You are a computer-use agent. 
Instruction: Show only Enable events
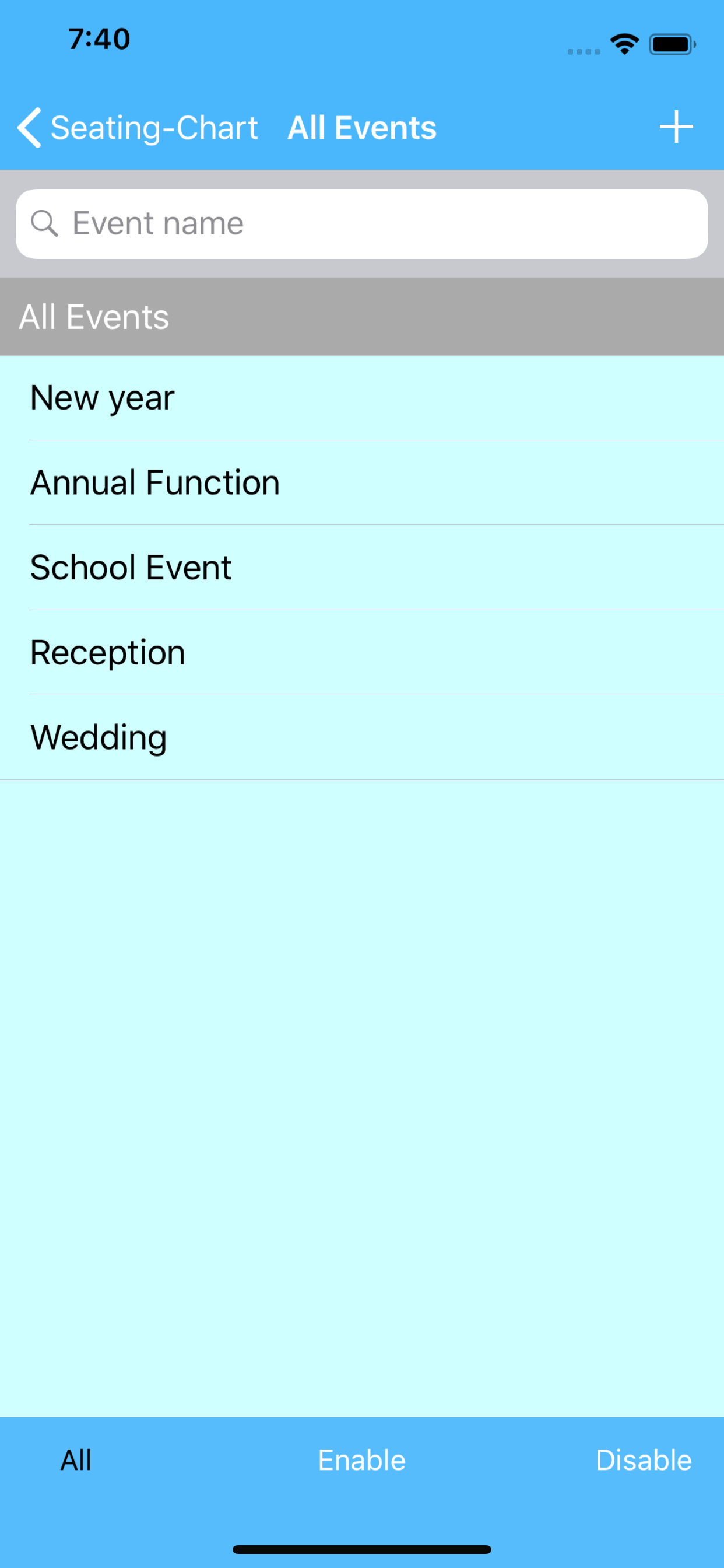tap(362, 1460)
